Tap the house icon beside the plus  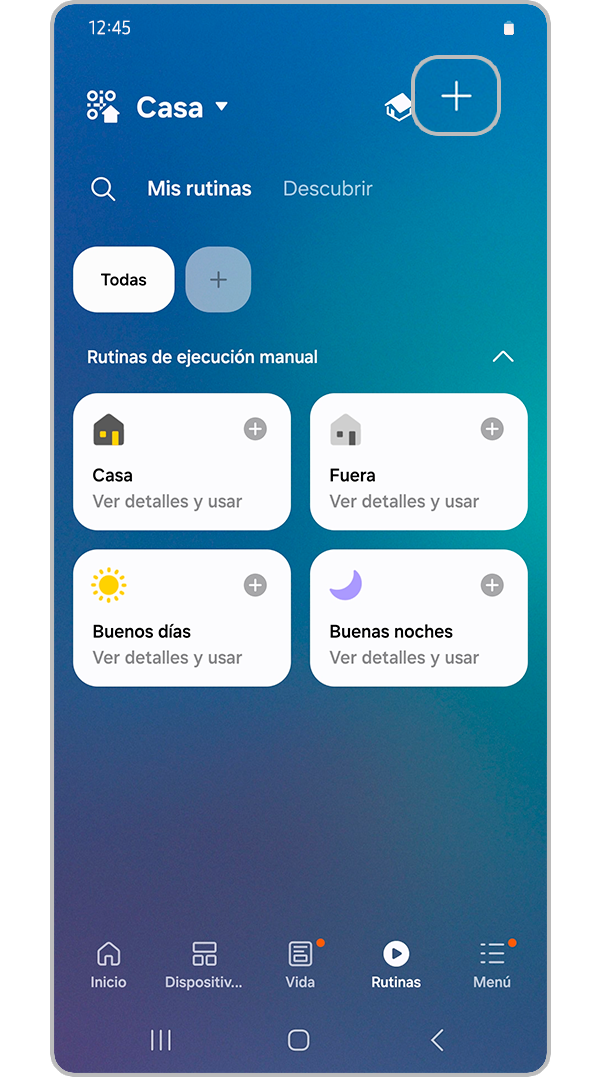tap(398, 107)
